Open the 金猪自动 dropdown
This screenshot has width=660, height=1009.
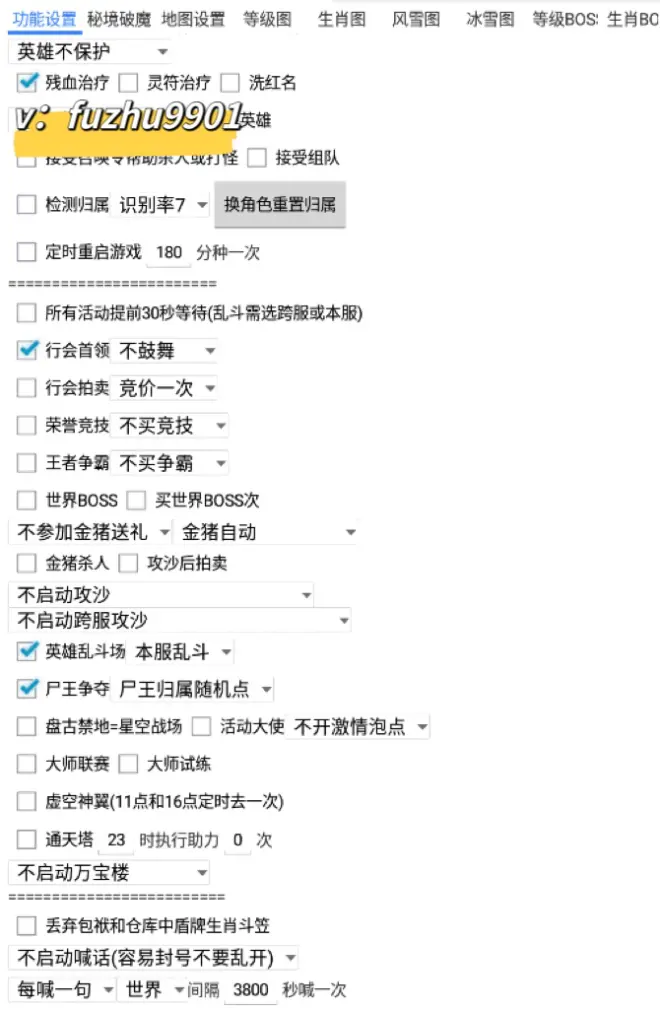click(x=267, y=532)
